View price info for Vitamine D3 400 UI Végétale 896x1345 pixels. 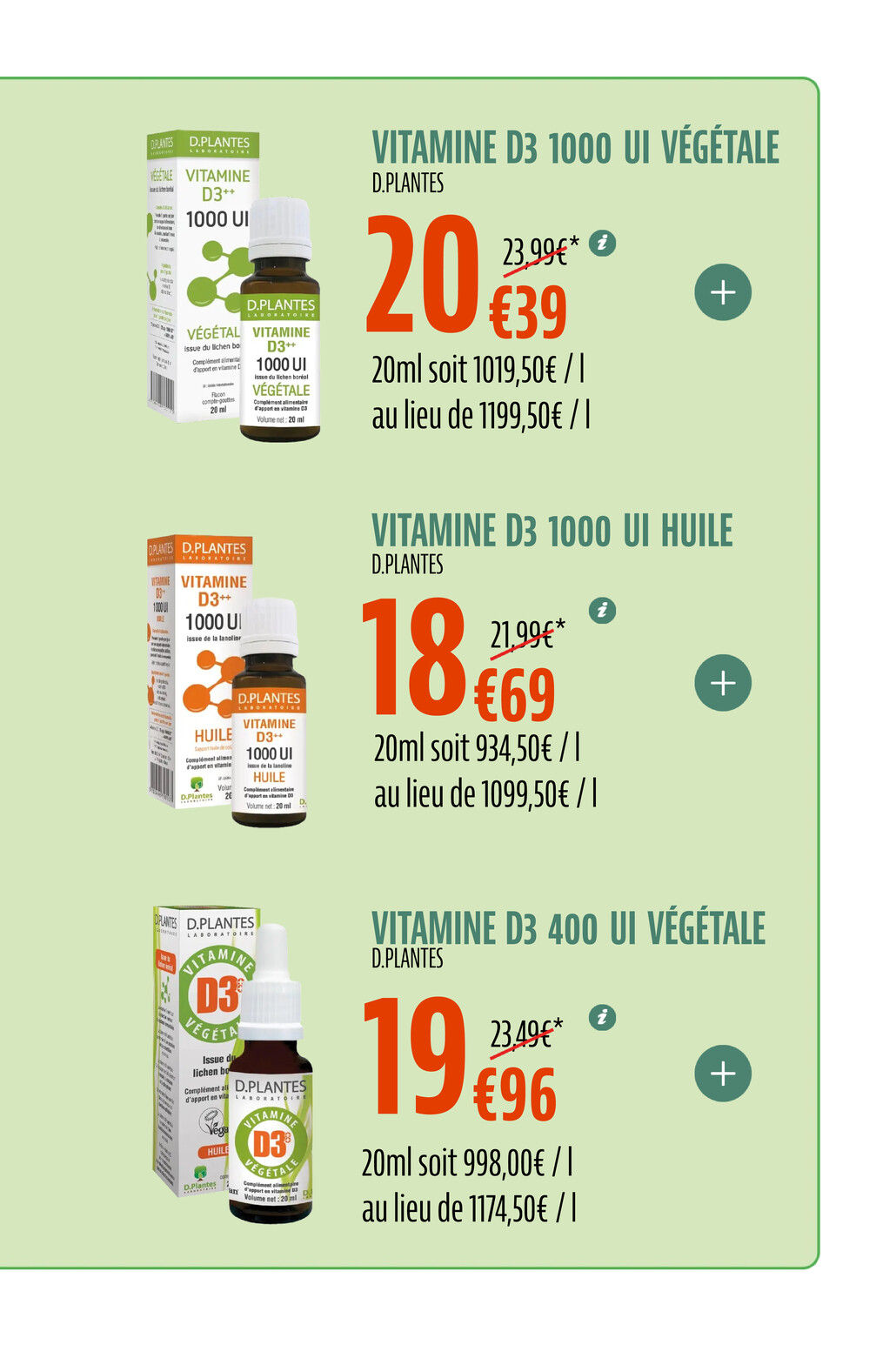(602, 1017)
